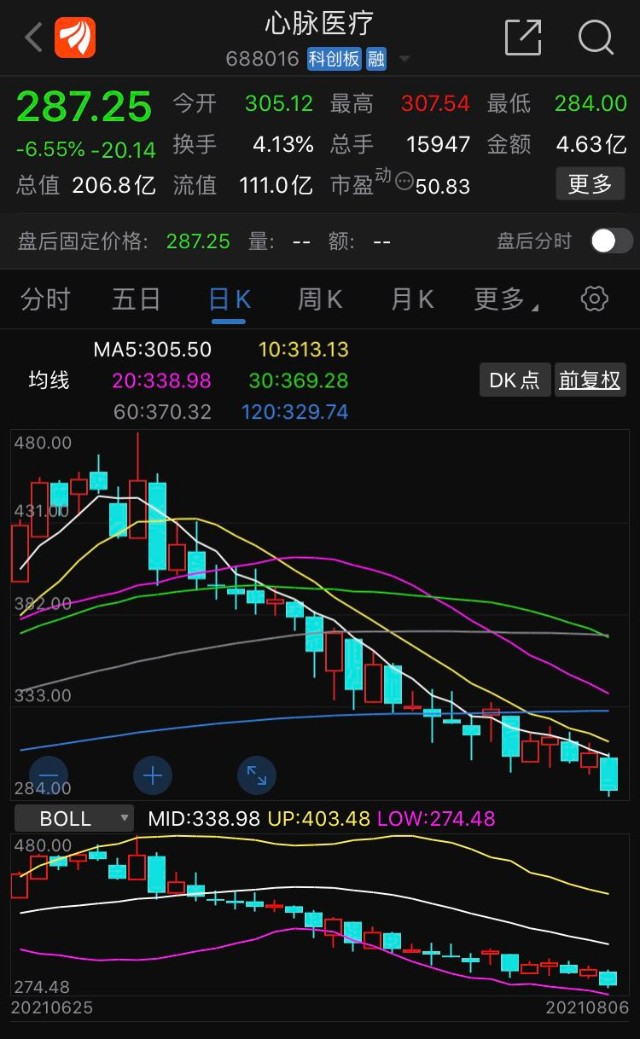
Task: Tap the 更多 button for more quote details
Action: pyautogui.click(x=590, y=184)
